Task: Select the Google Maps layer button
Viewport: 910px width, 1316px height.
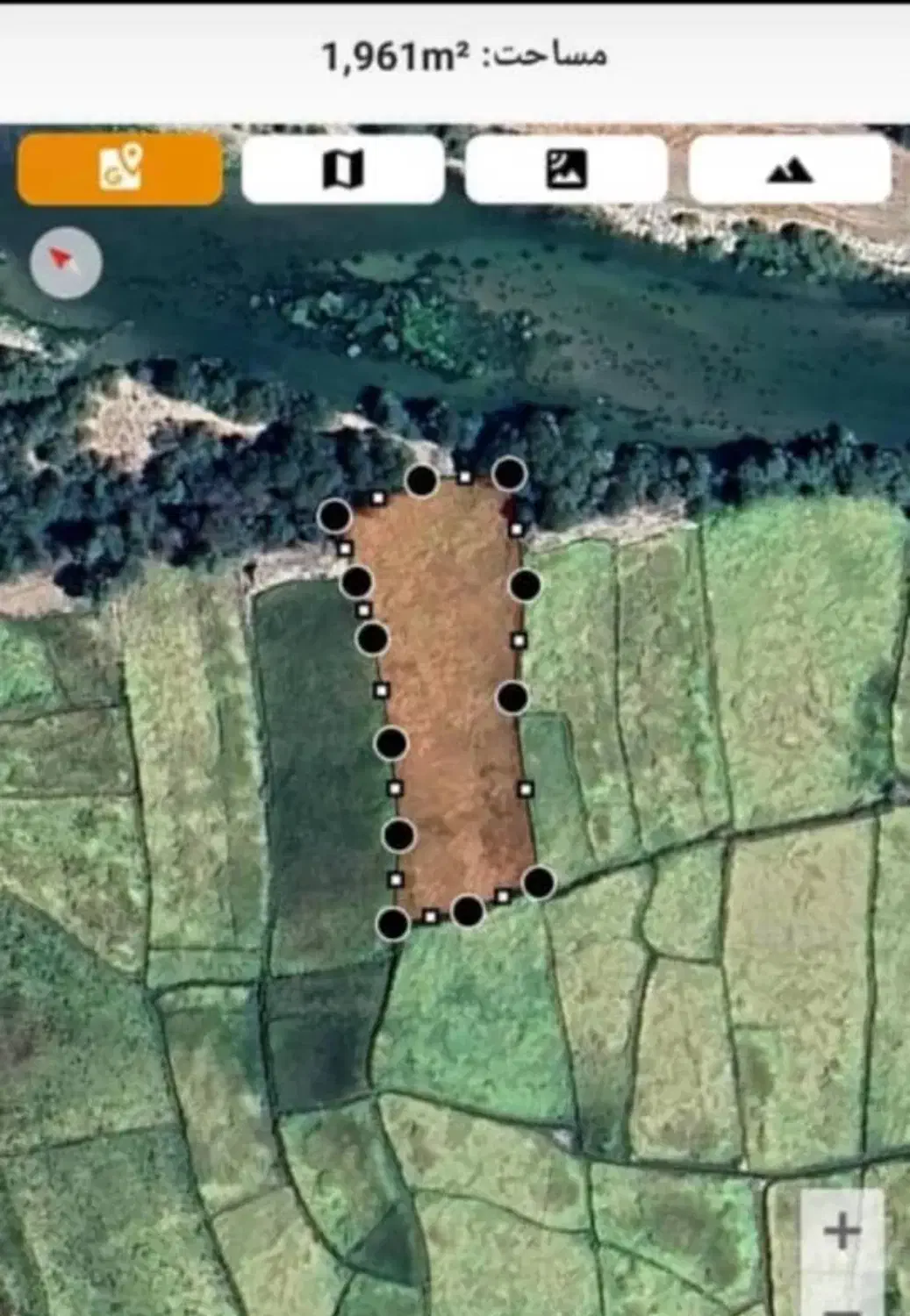Action: pyautogui.click(x=119, y=168)
